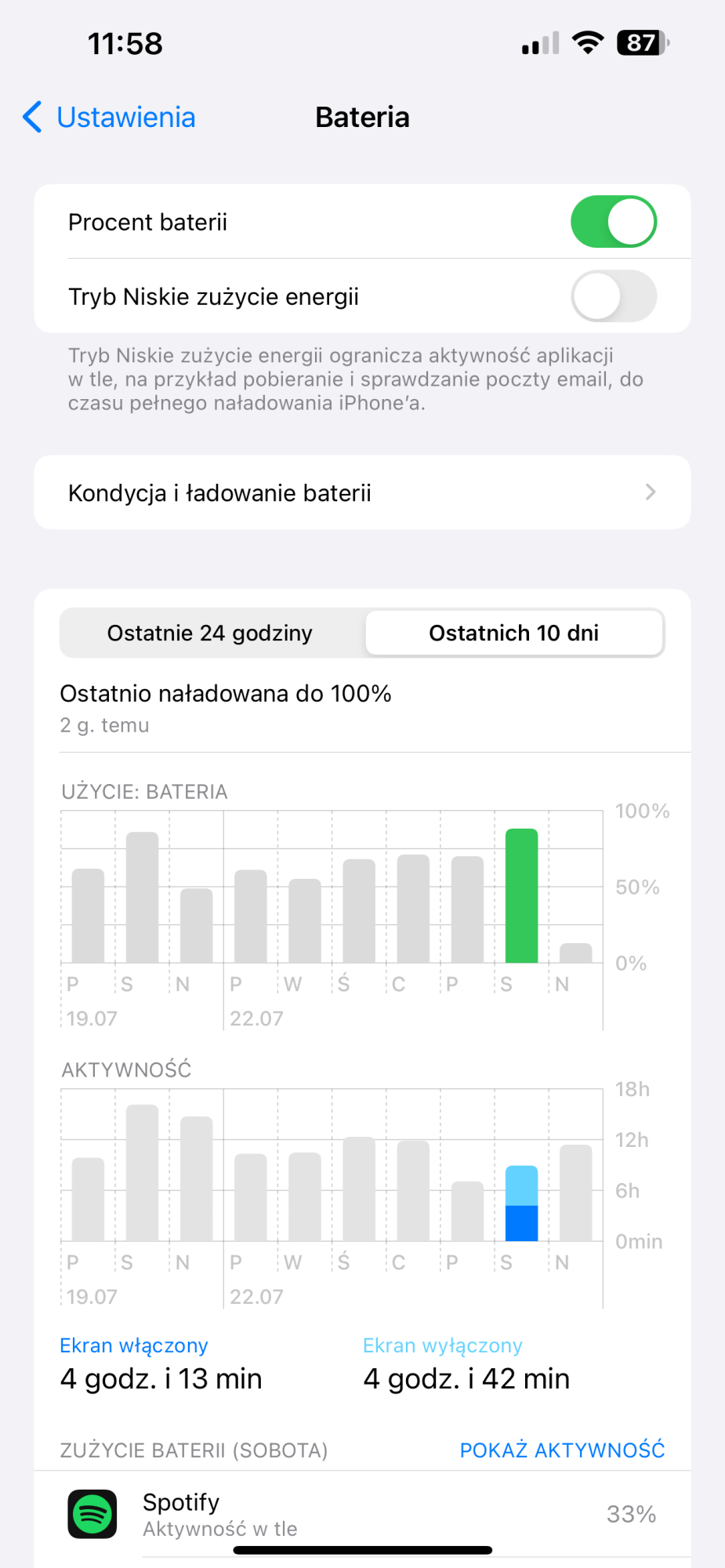Viewport: 725px width, 1568px height.
Task: Open Spotify battery usage row
Action: tap(362, 1514)
